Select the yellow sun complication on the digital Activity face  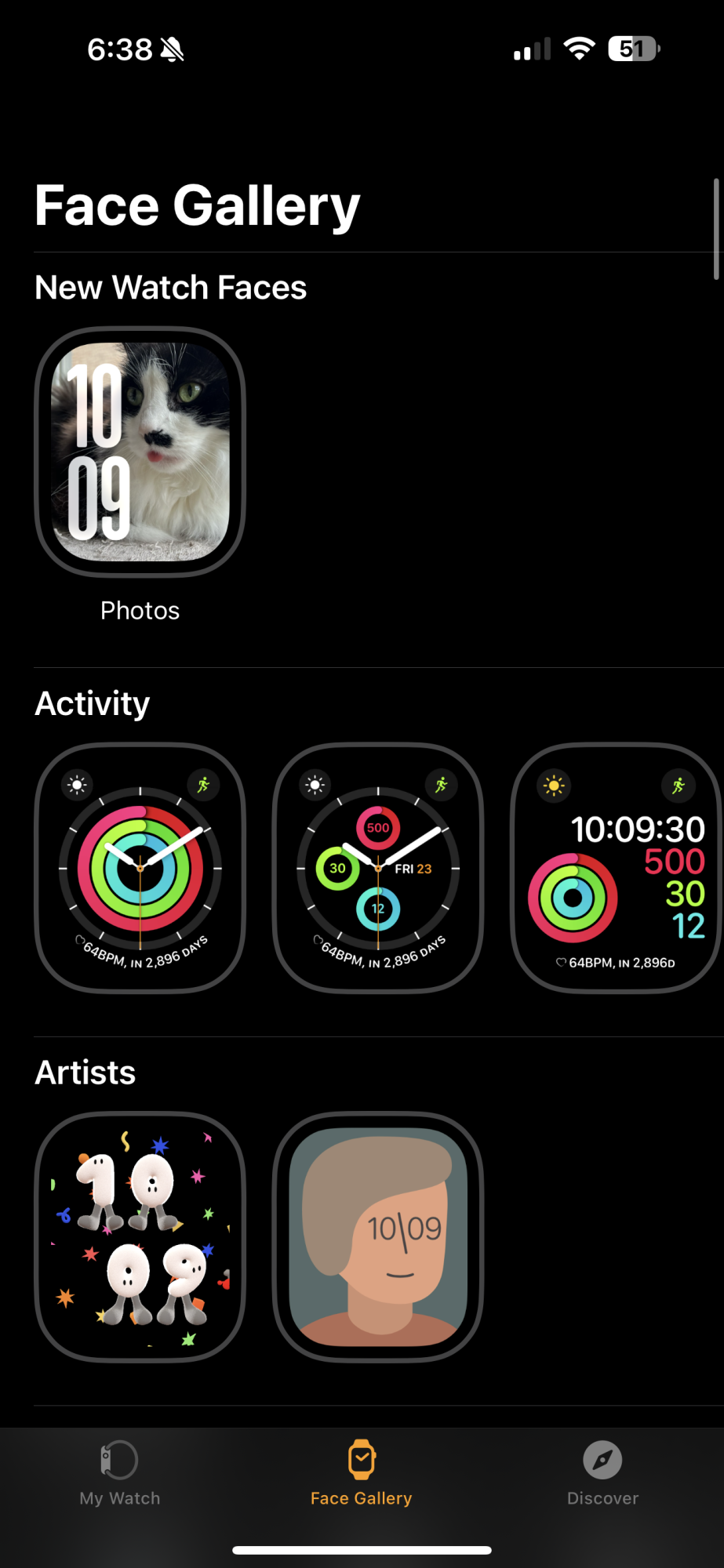[x=553, y=785]
